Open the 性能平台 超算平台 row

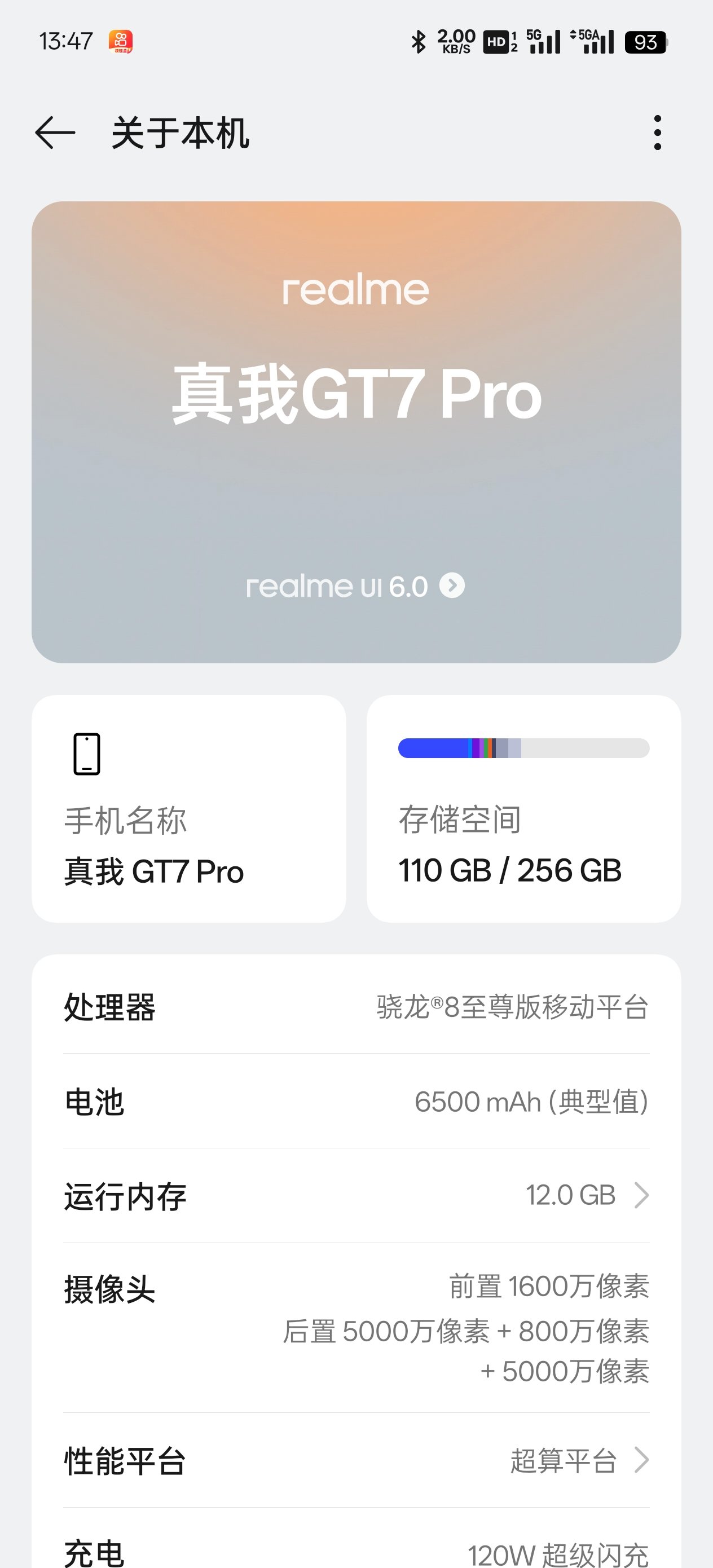click(356, 1460)
